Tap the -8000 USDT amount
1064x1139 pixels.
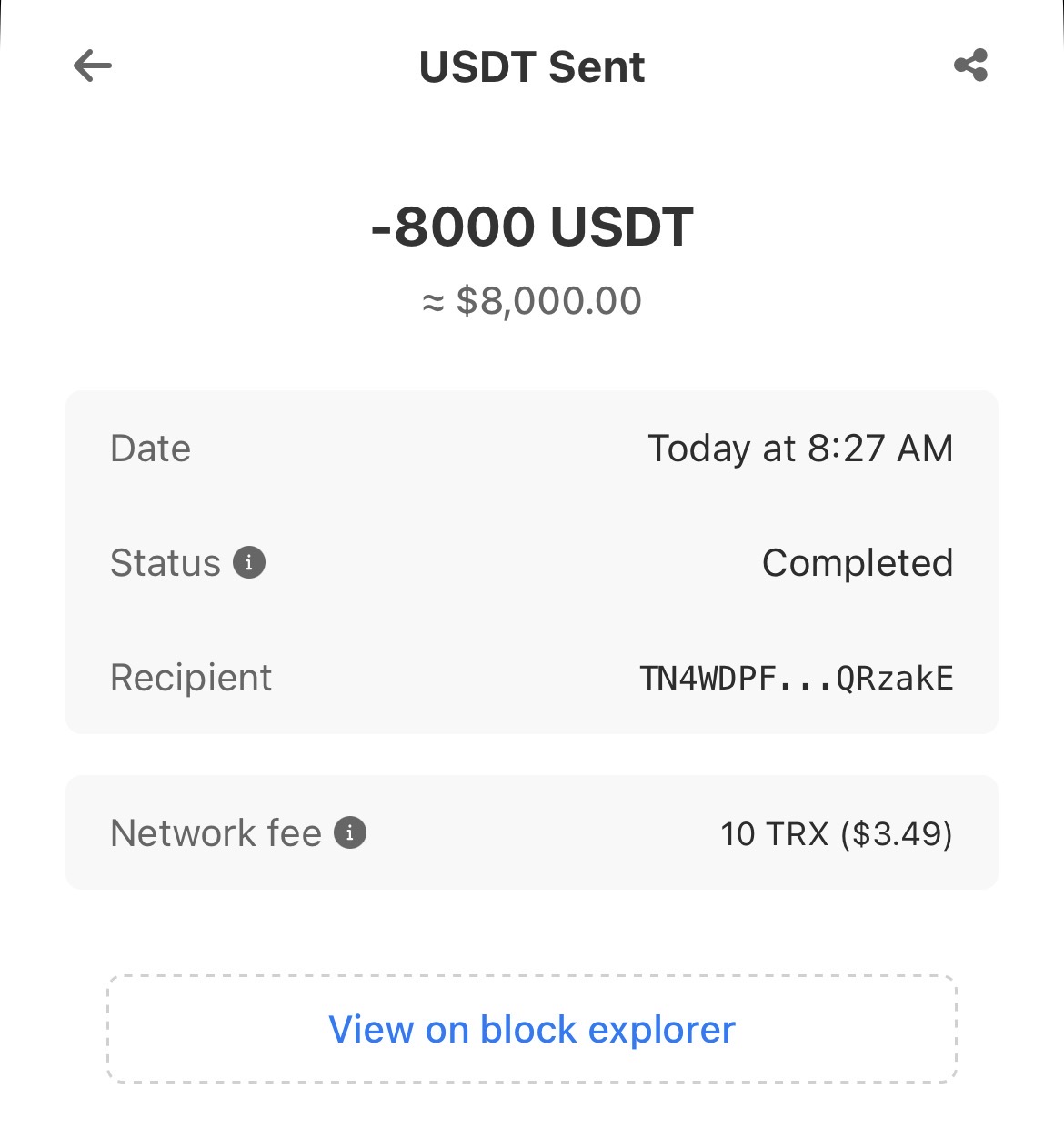point(532,227)
